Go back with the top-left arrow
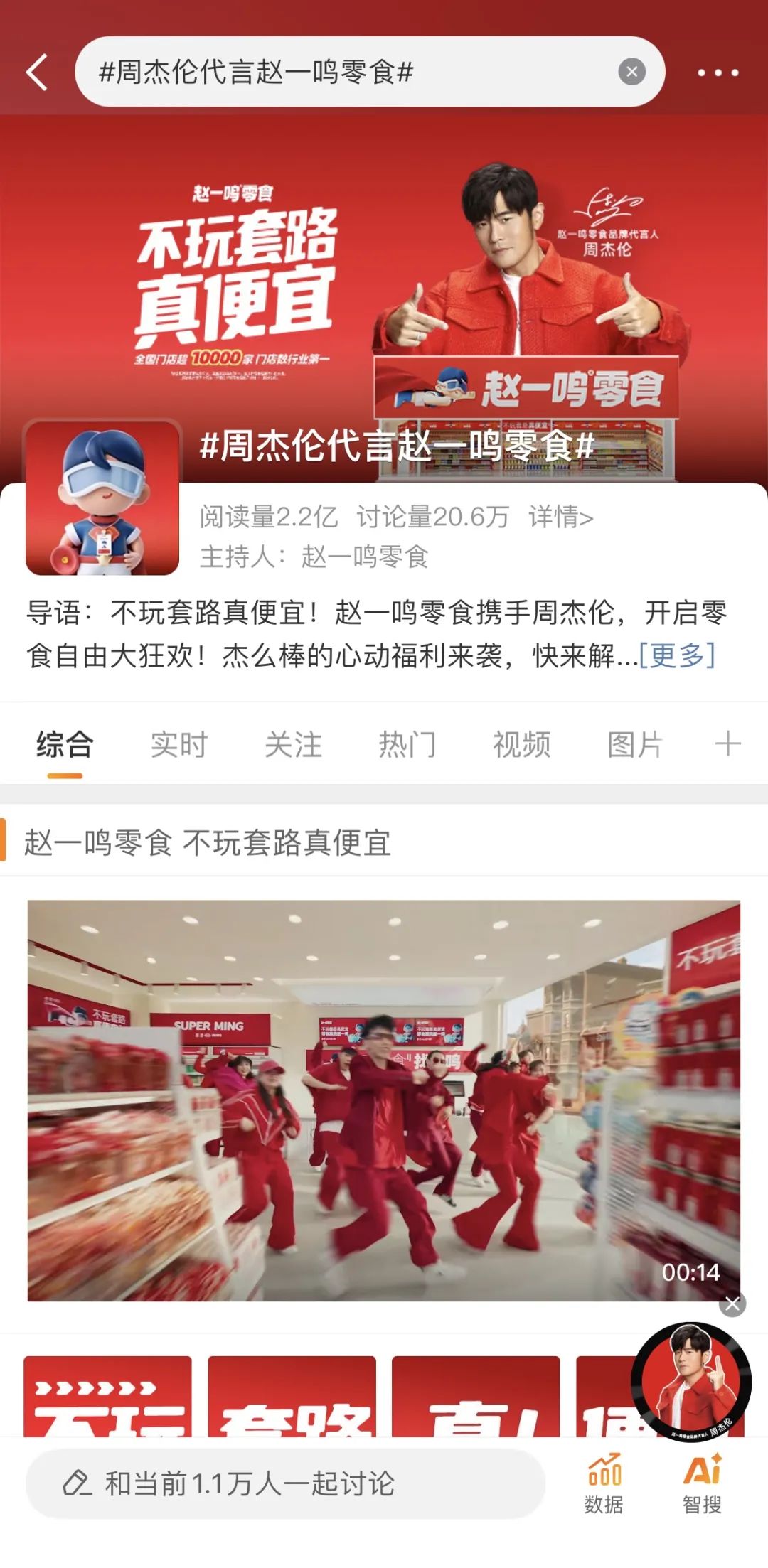The width and height of the screenshot is (768, 1568). tap(37, 72)
